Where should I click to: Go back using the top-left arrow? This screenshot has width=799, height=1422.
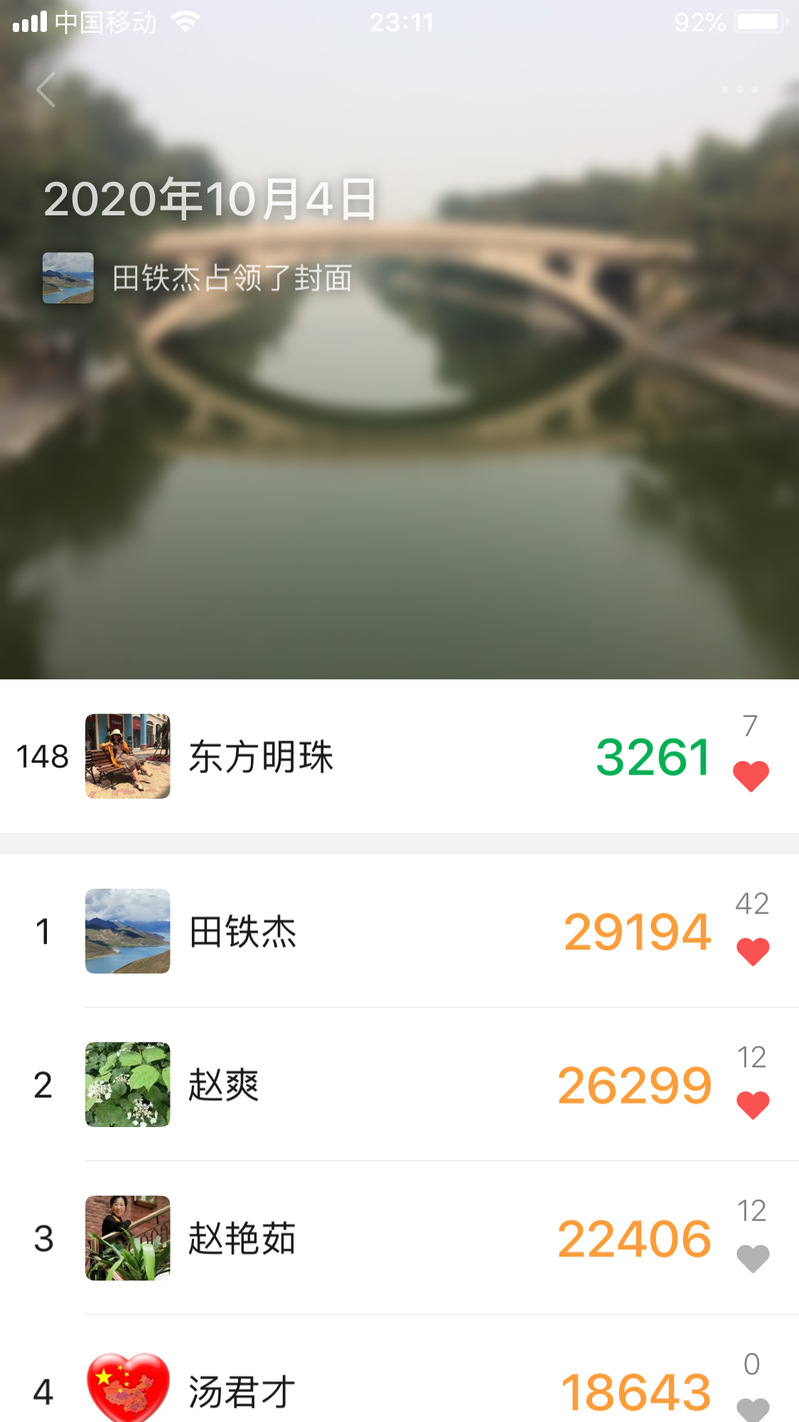[x=46, y=90]
